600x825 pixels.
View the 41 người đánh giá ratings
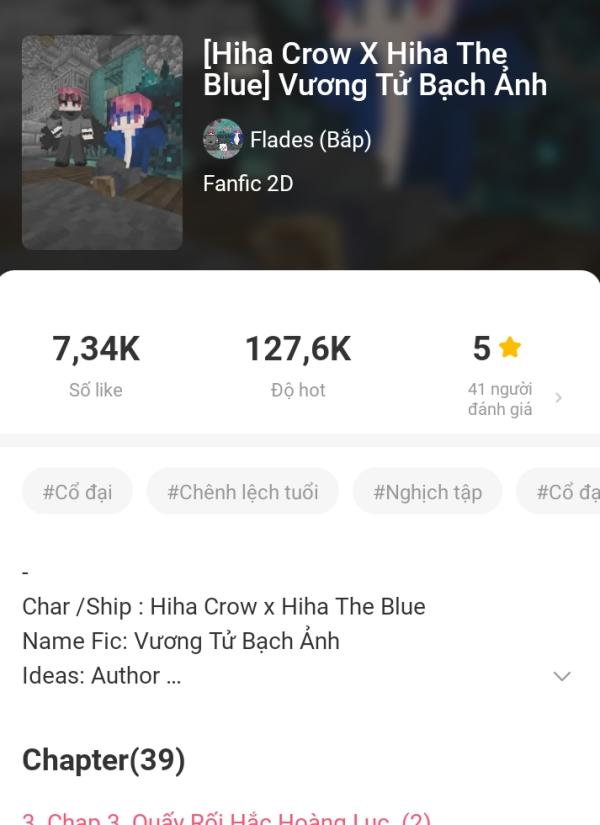[512, 398]
